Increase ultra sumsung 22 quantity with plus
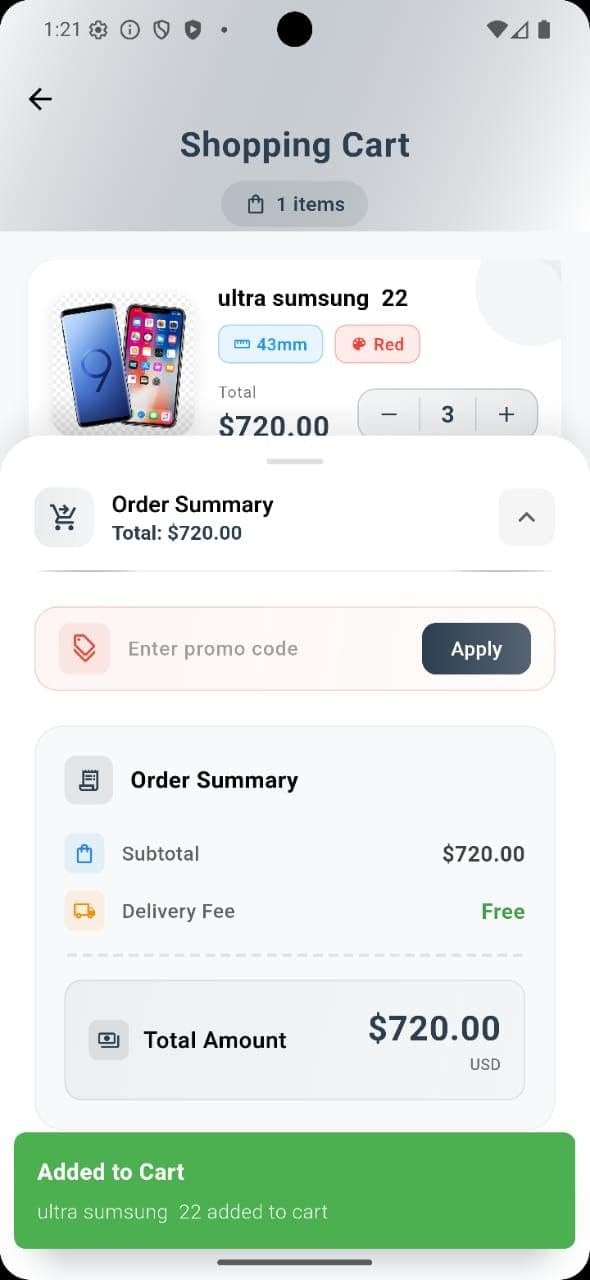The height and width of the screenshot is (1280, 590). click(506, 414)
